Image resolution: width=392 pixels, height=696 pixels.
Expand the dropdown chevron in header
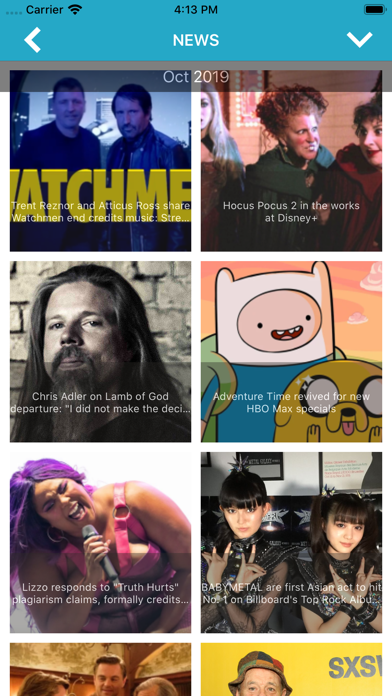pos(359,40)
